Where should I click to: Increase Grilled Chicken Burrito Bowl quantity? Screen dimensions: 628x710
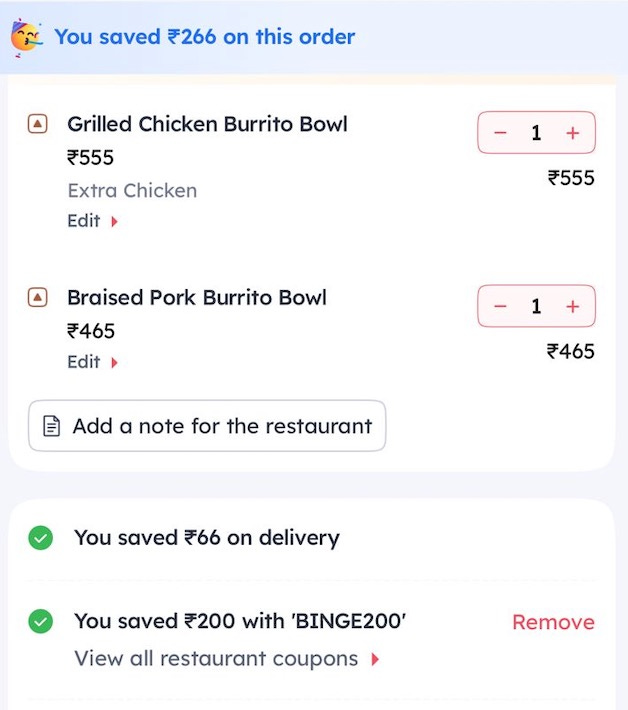(x=573, y=133)
